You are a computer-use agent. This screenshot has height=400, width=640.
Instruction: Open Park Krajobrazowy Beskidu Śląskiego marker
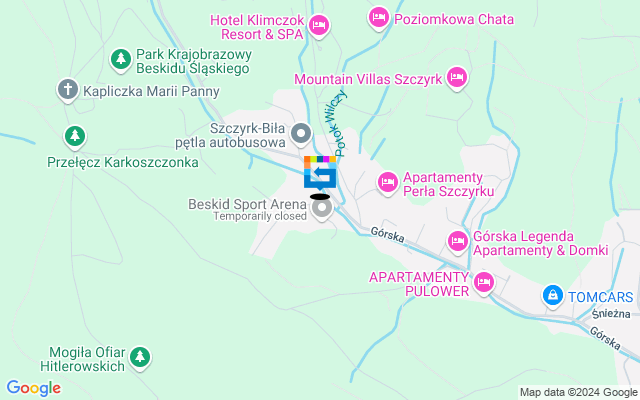point(120,59)
